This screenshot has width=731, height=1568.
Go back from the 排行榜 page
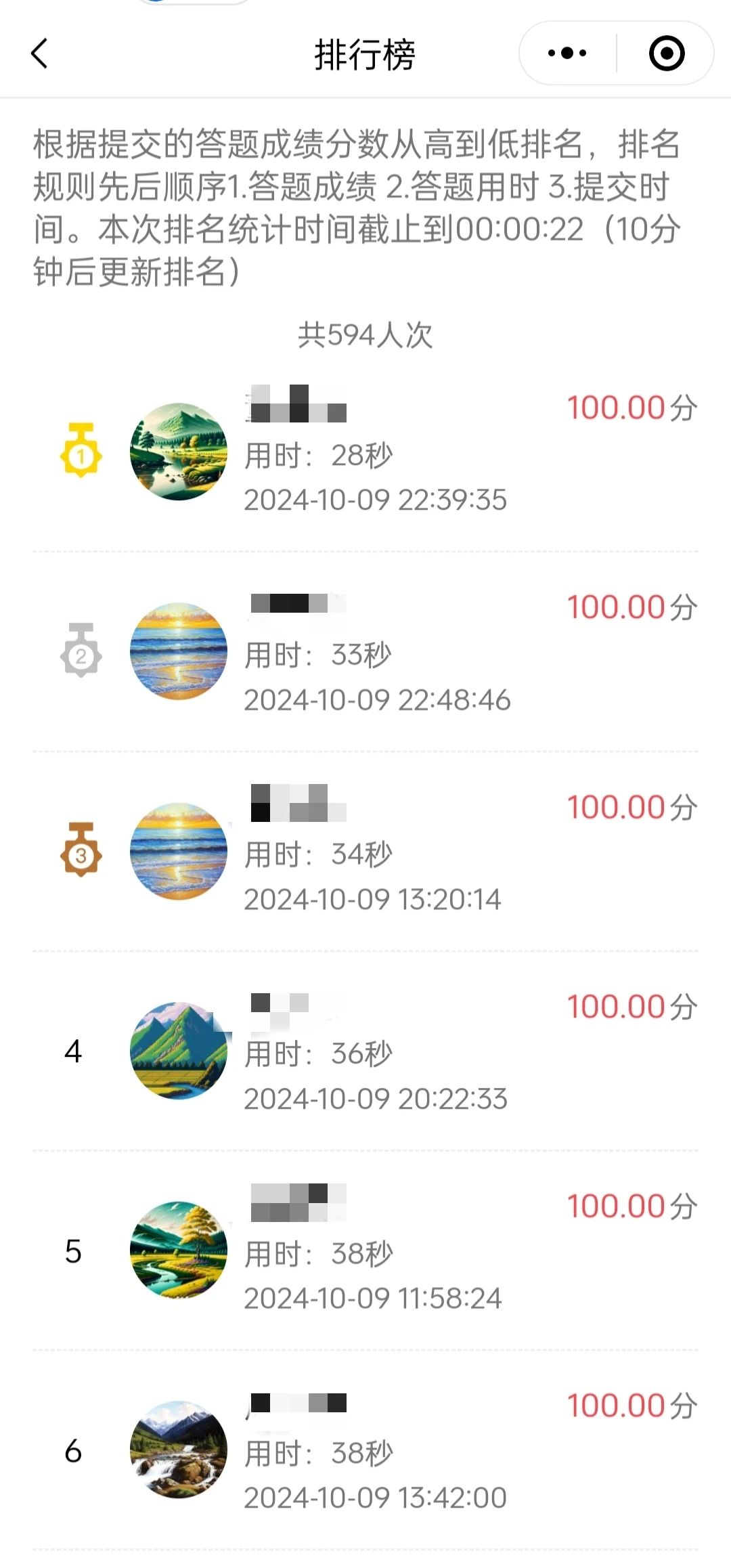pyautogui.click(x=40, y=53)
